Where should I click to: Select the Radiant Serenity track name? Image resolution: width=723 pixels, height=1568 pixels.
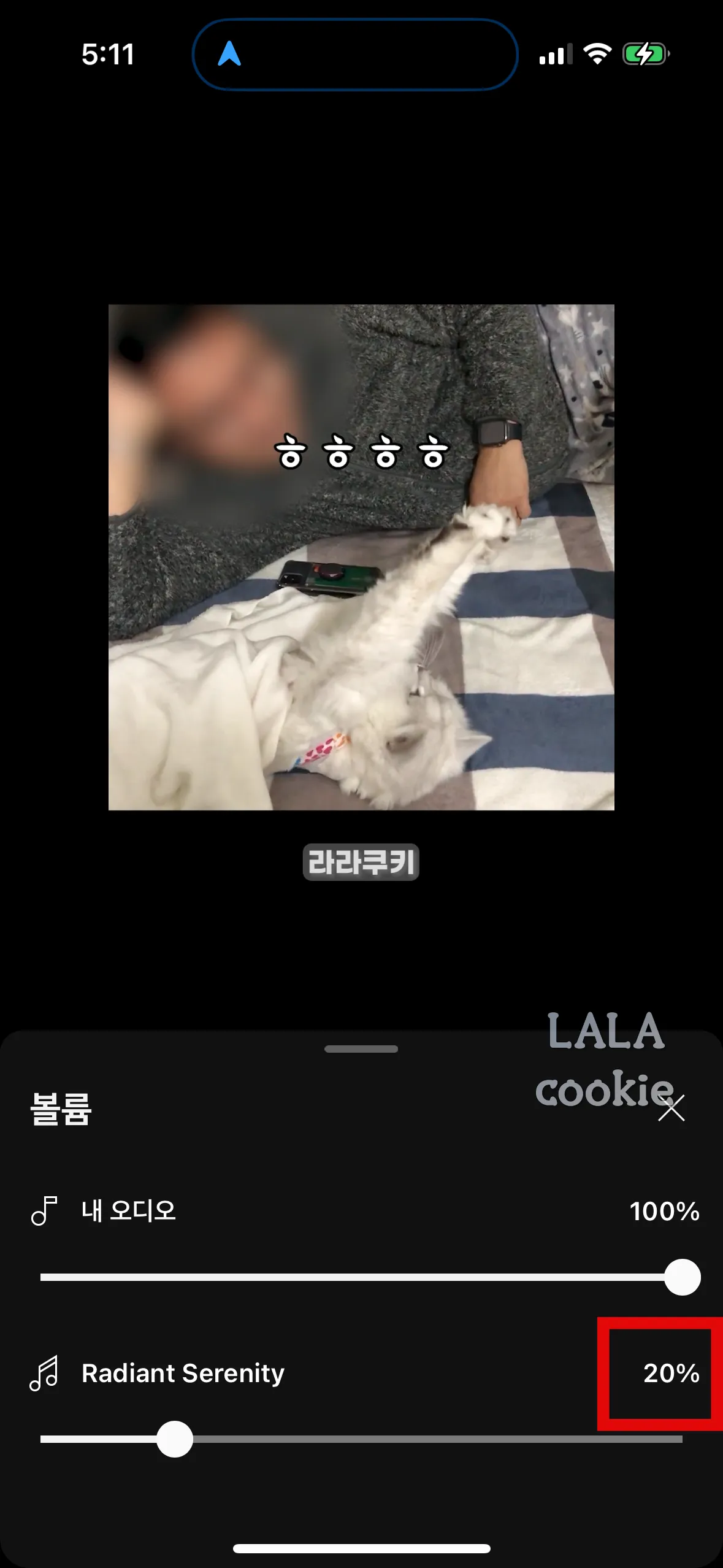(182, 1374)
